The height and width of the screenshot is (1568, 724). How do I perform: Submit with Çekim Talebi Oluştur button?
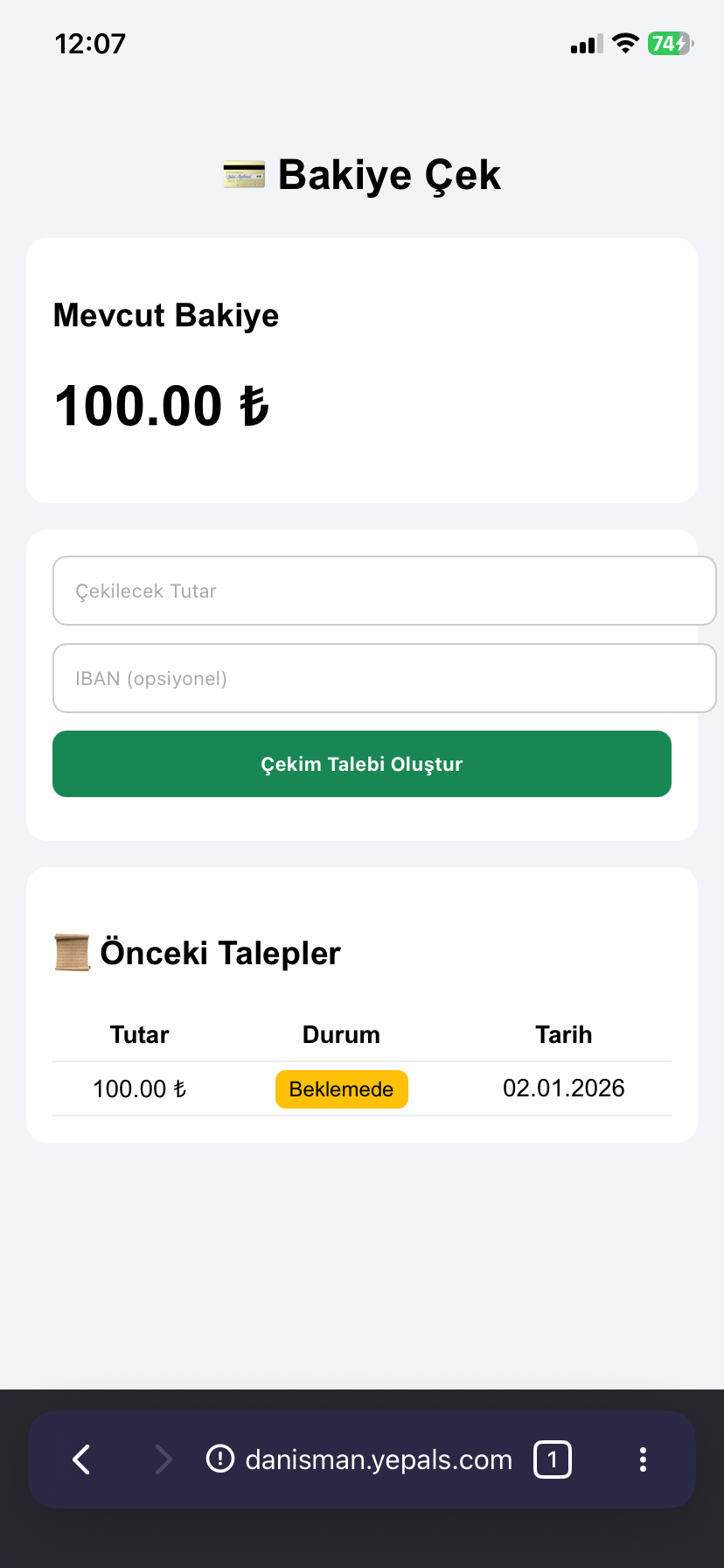click(x=362, y=764)
